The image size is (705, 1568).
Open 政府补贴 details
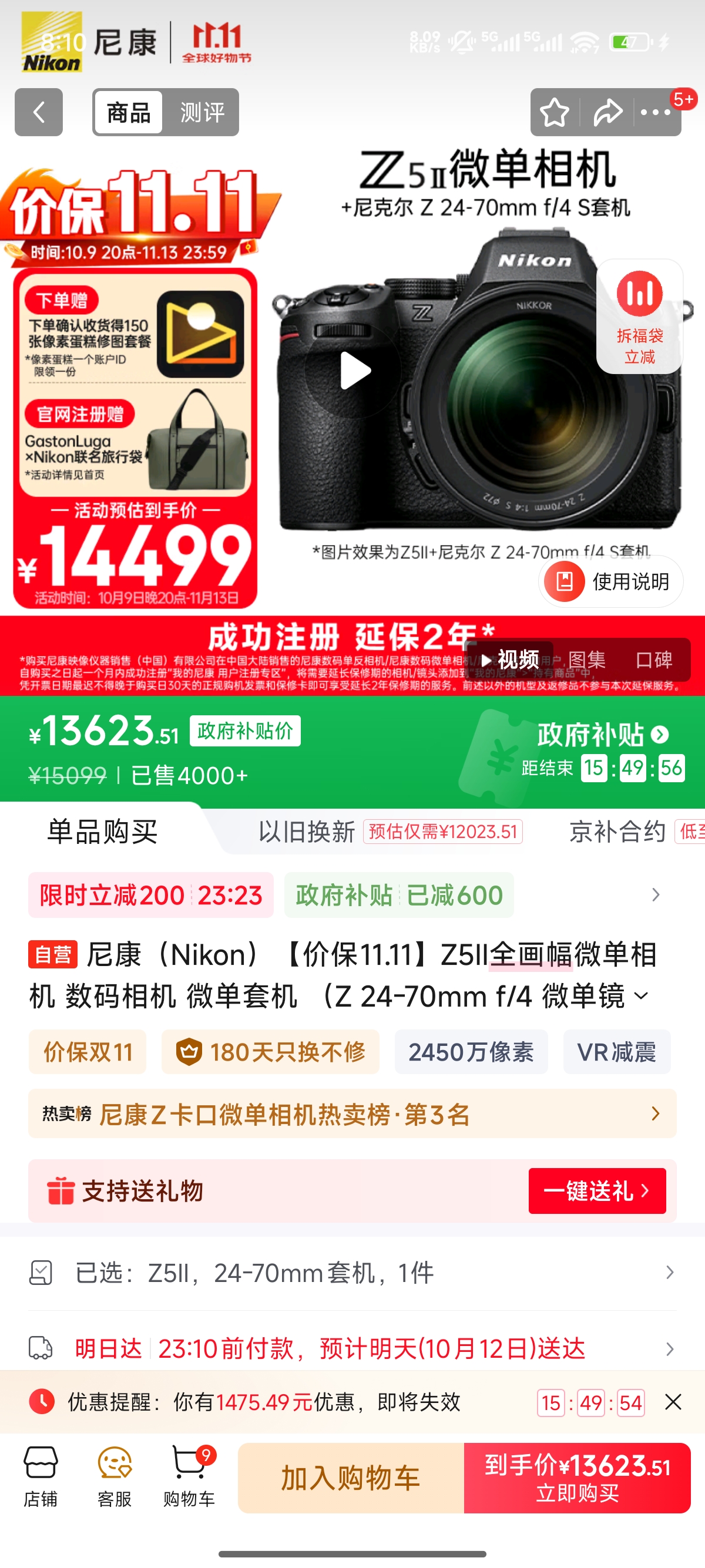(602, 735)
